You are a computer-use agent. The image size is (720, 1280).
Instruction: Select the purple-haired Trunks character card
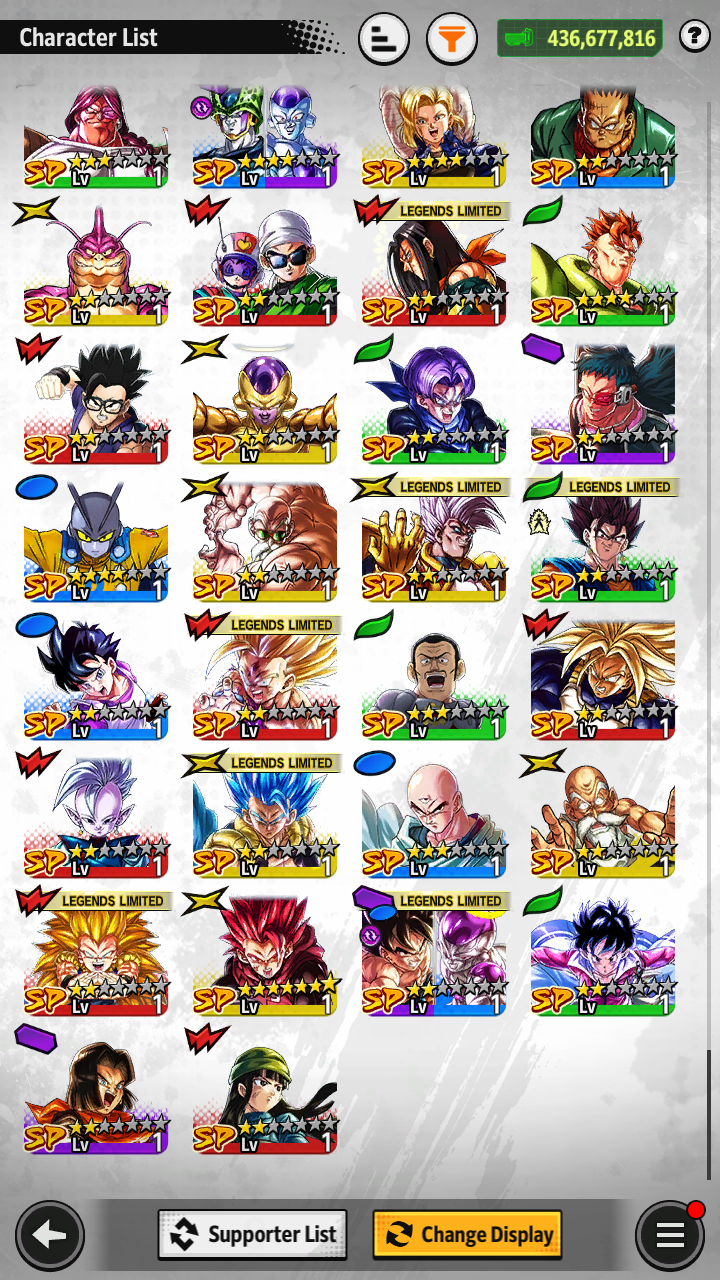434,405
